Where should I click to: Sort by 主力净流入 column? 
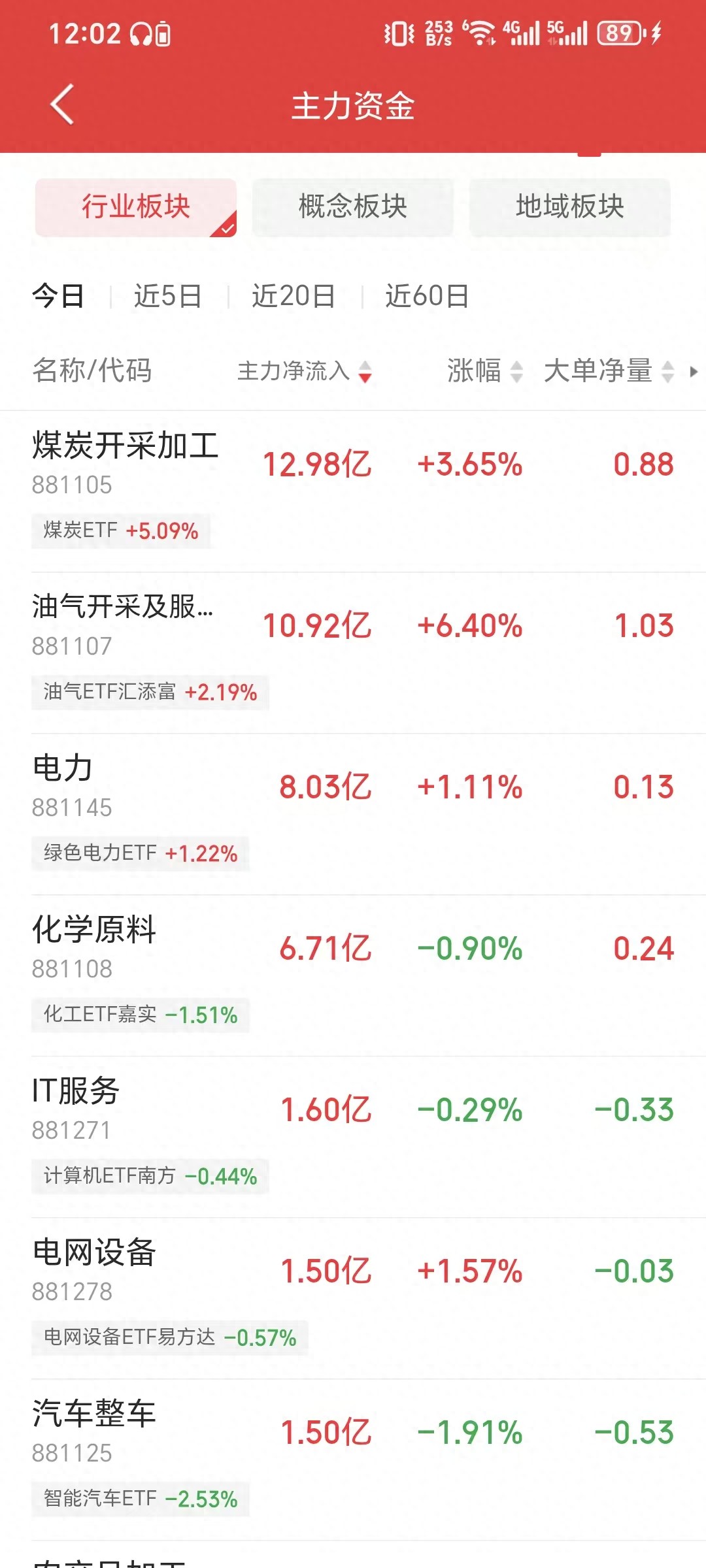coord(304,371)
